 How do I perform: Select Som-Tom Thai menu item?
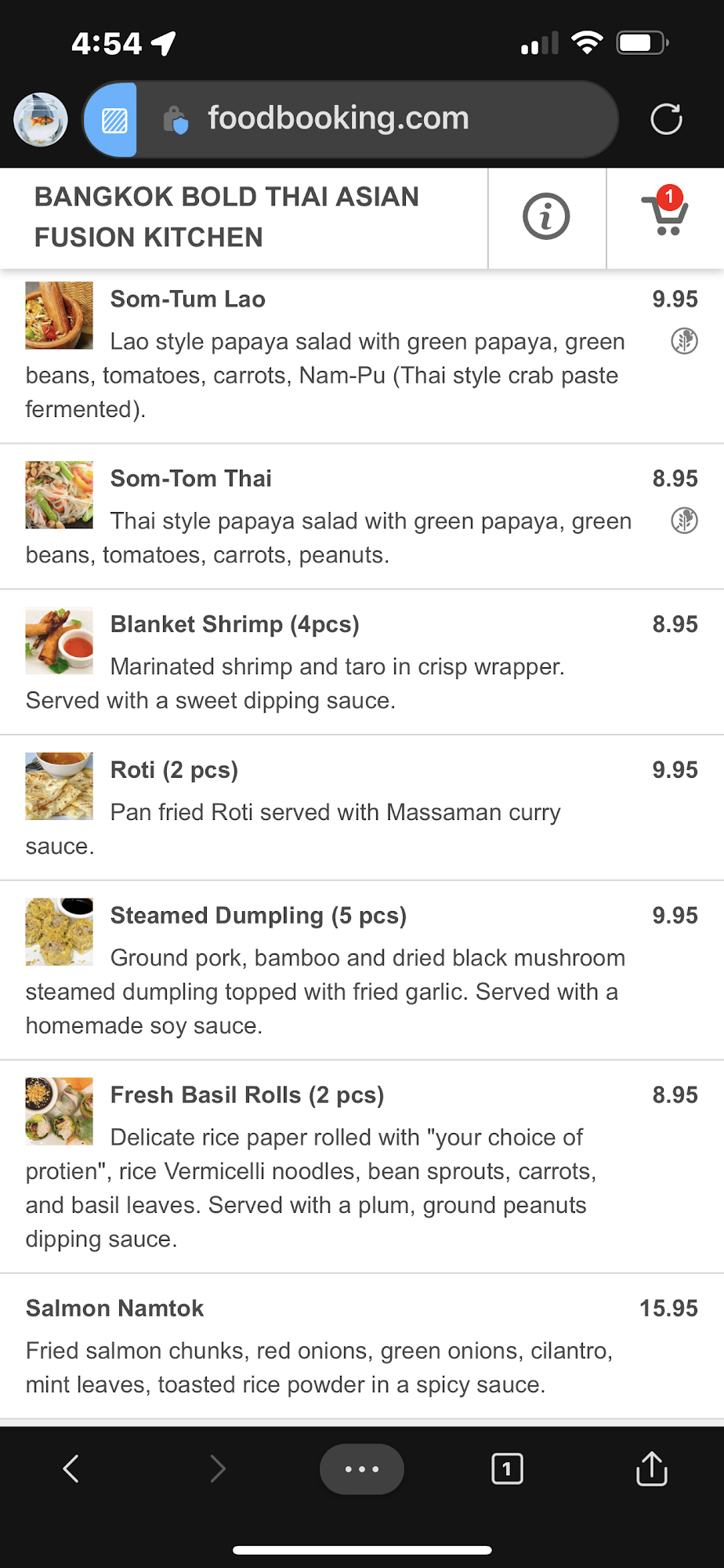[x=191, y=478]
